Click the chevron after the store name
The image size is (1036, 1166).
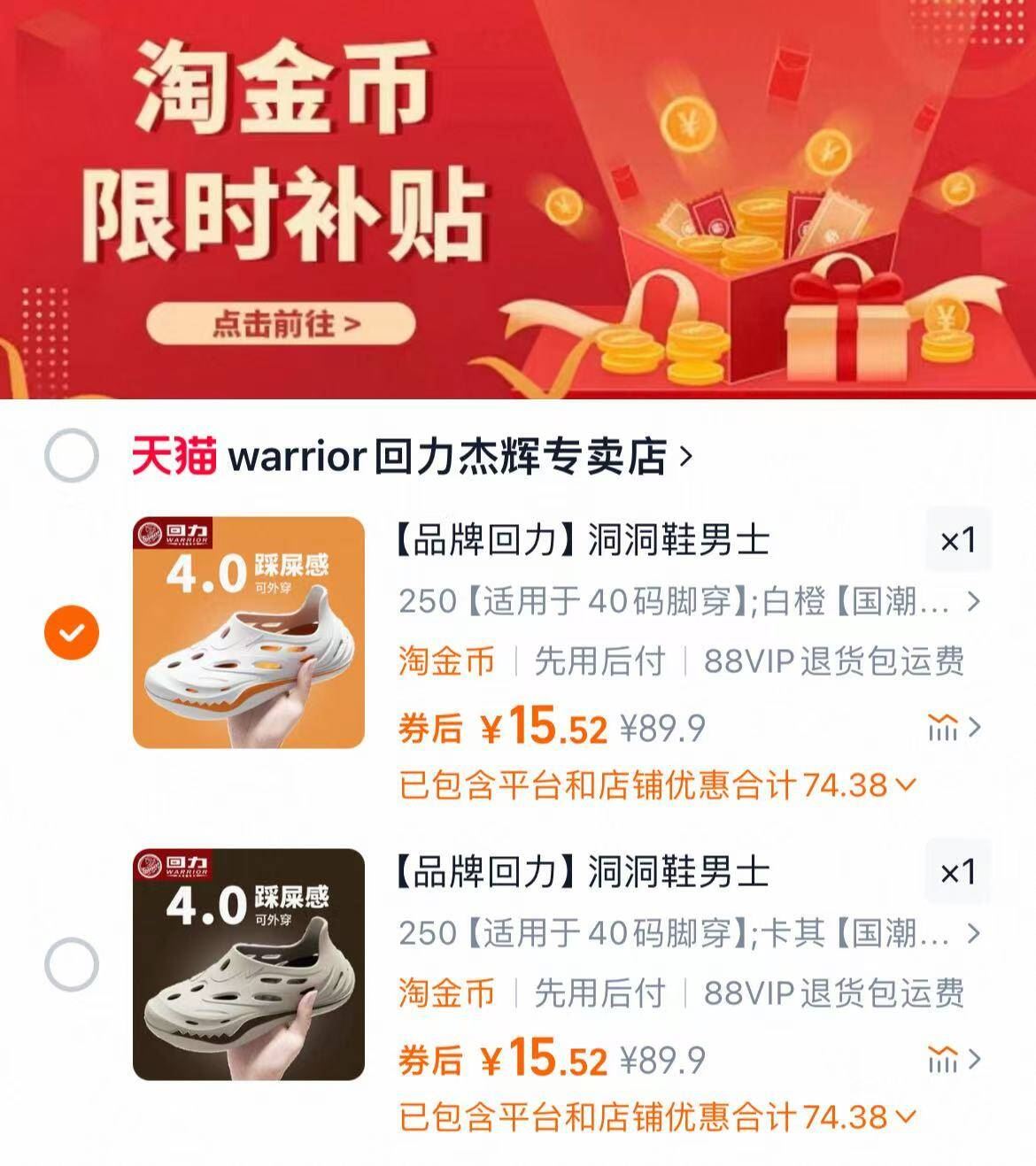point(686,456)
